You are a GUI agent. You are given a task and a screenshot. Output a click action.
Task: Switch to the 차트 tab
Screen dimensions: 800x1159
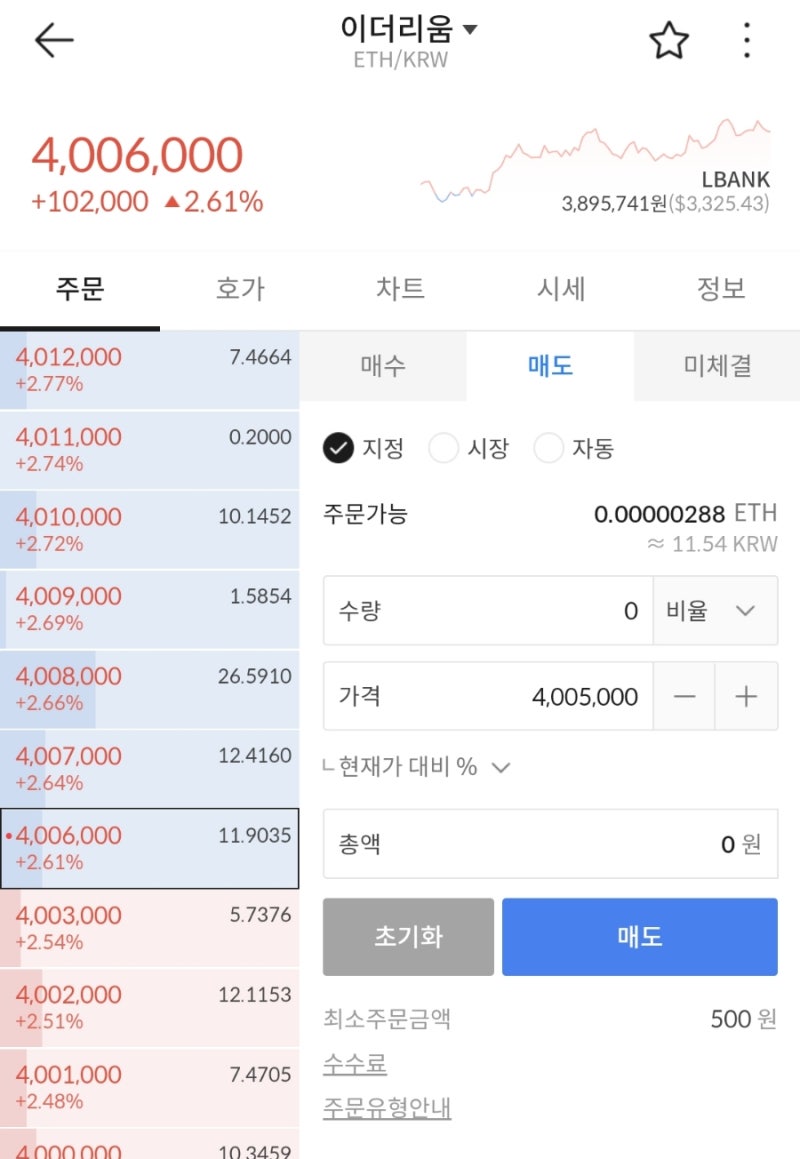[400, 288]
